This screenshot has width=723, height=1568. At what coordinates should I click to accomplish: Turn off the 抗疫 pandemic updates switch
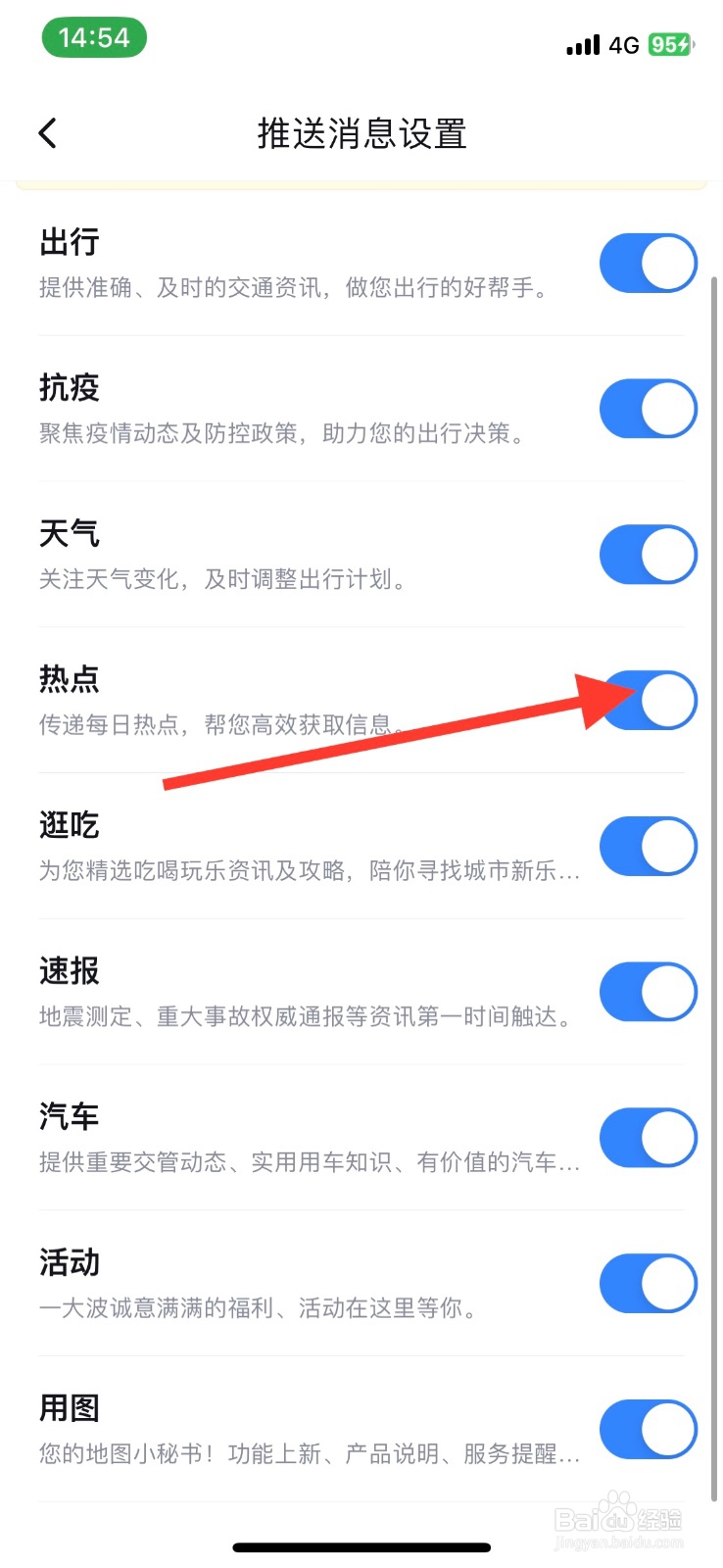pyautogui.click(x=648, y=409)
